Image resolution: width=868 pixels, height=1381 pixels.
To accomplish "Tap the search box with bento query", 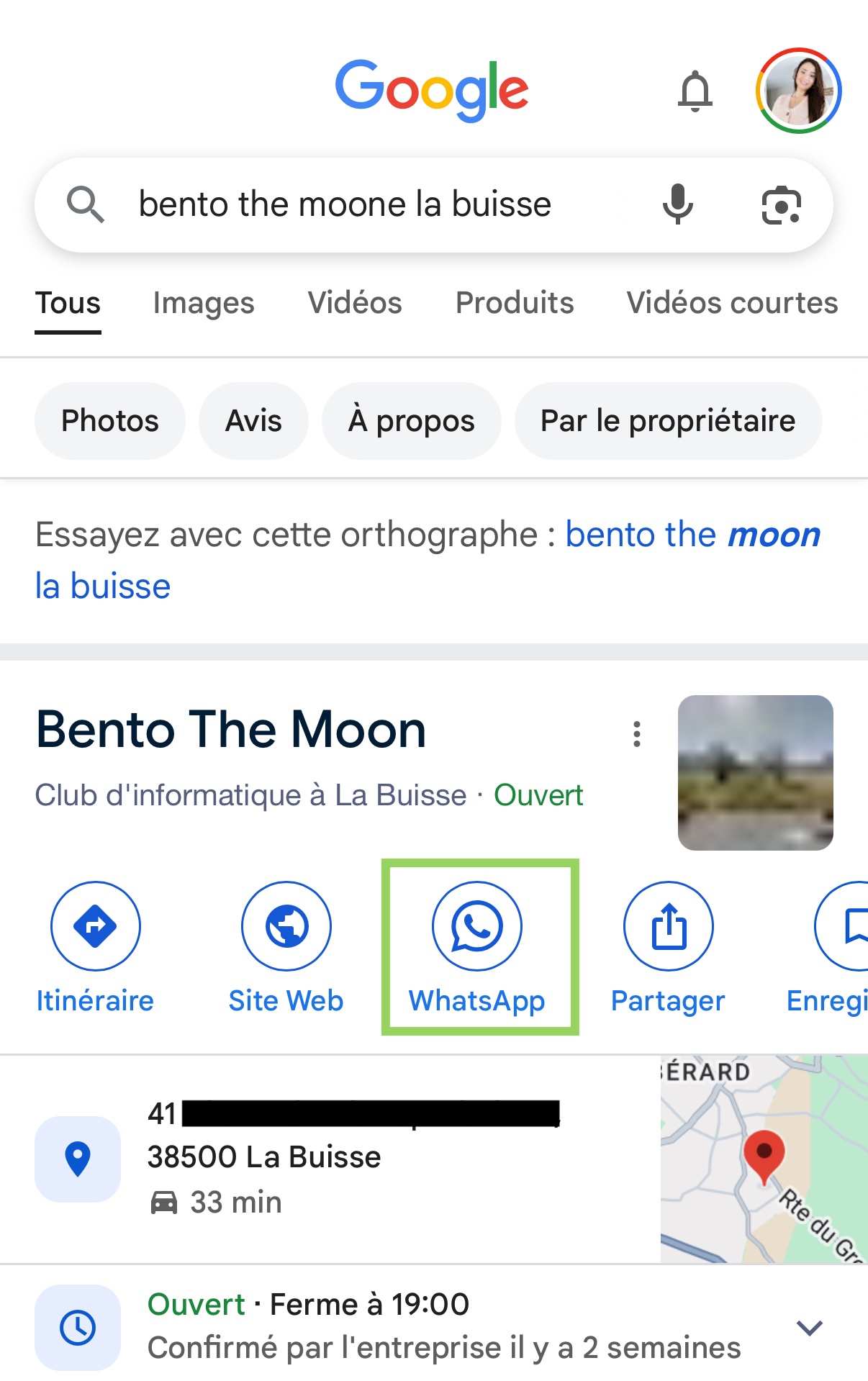I will click(x=345, y=204).
